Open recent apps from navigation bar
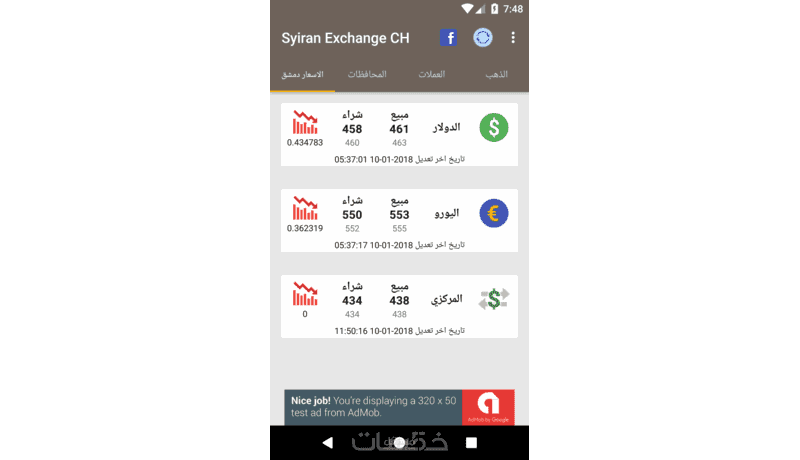800x460 pixels. click(472, 442)
